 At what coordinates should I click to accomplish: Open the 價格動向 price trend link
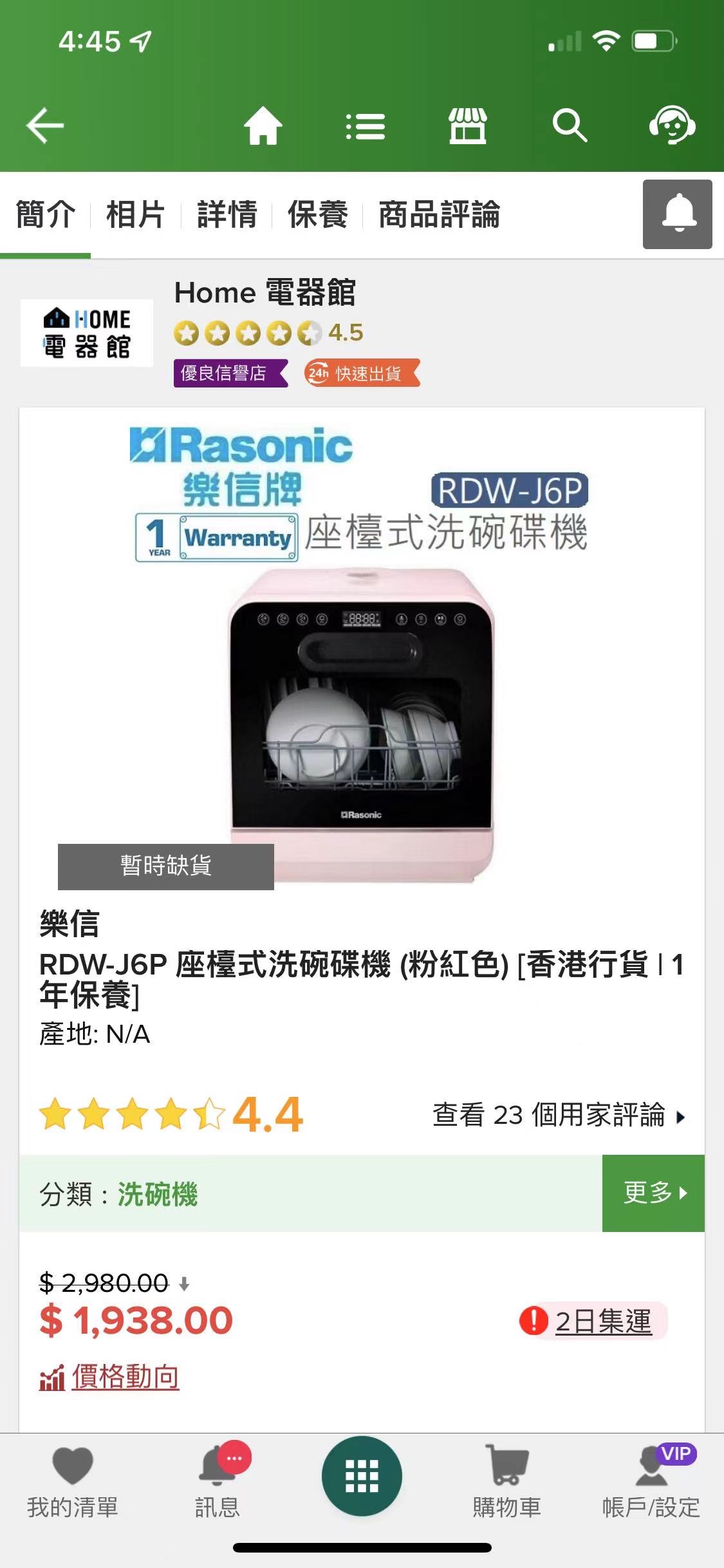point(125,1377)
